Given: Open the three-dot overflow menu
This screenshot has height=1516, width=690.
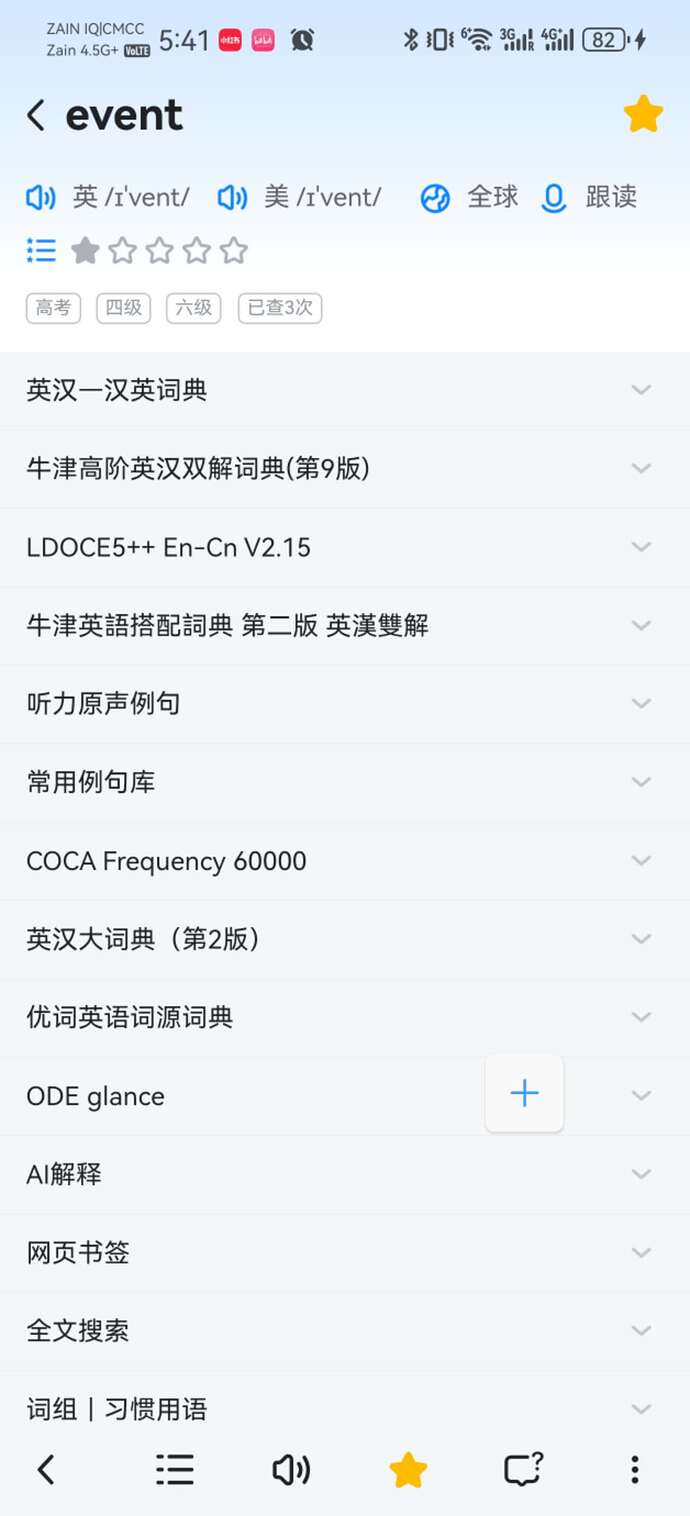Looking at the screenshot, I should pos(634,1469).
